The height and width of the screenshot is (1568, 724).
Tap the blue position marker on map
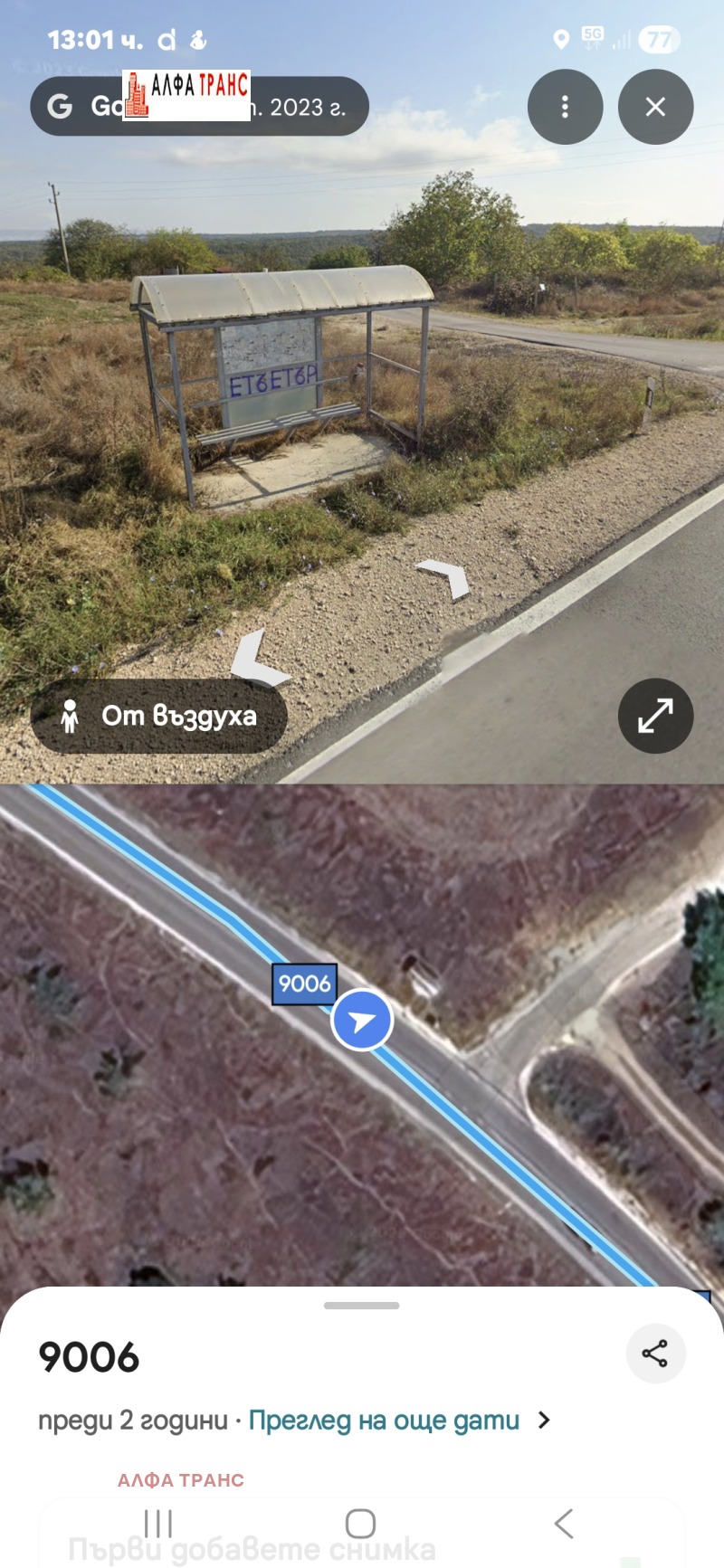click(x=362, y=1021)
